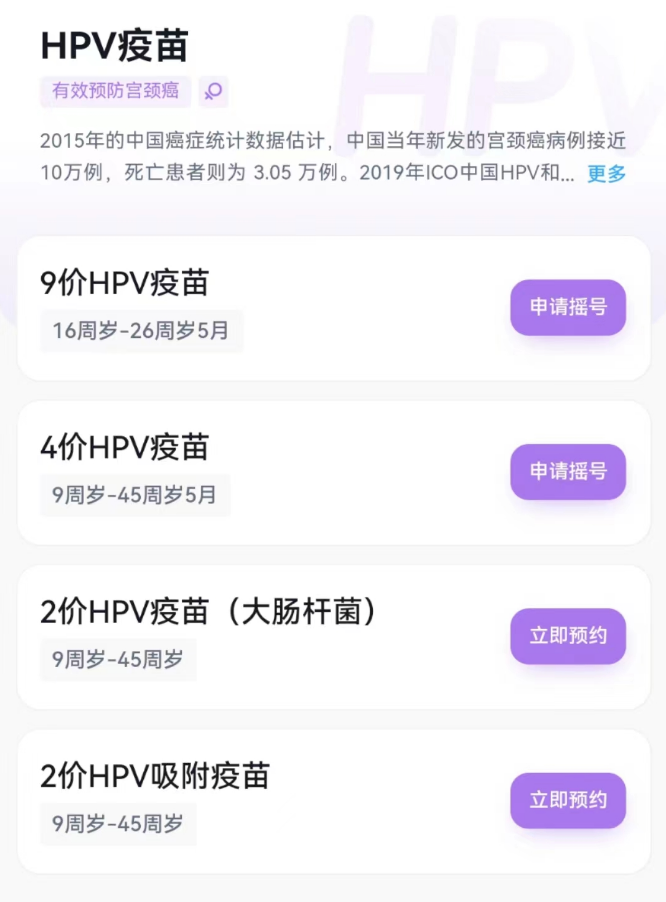The height and width of the screenshot is (902, 666).
Task: Apply for lottery on 4价HPV疫苗
Action: (x=568, y=471)
